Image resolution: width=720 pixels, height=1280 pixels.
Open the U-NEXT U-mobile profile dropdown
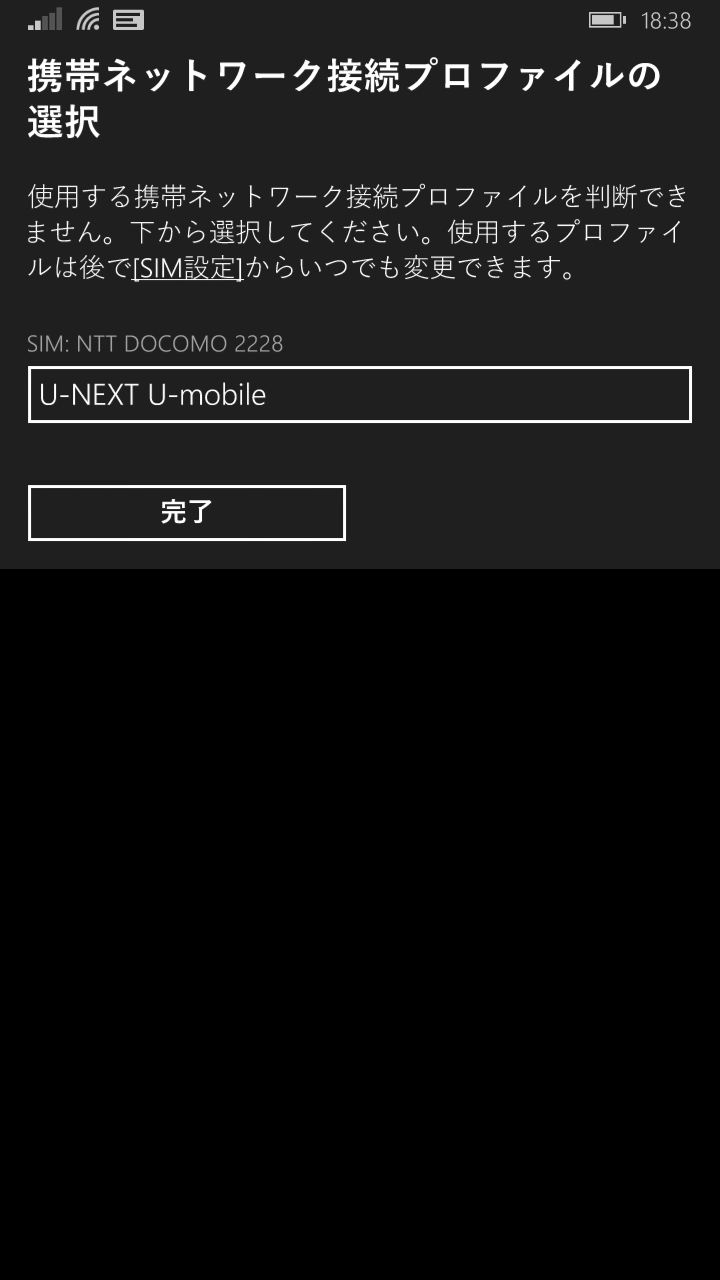360,395
